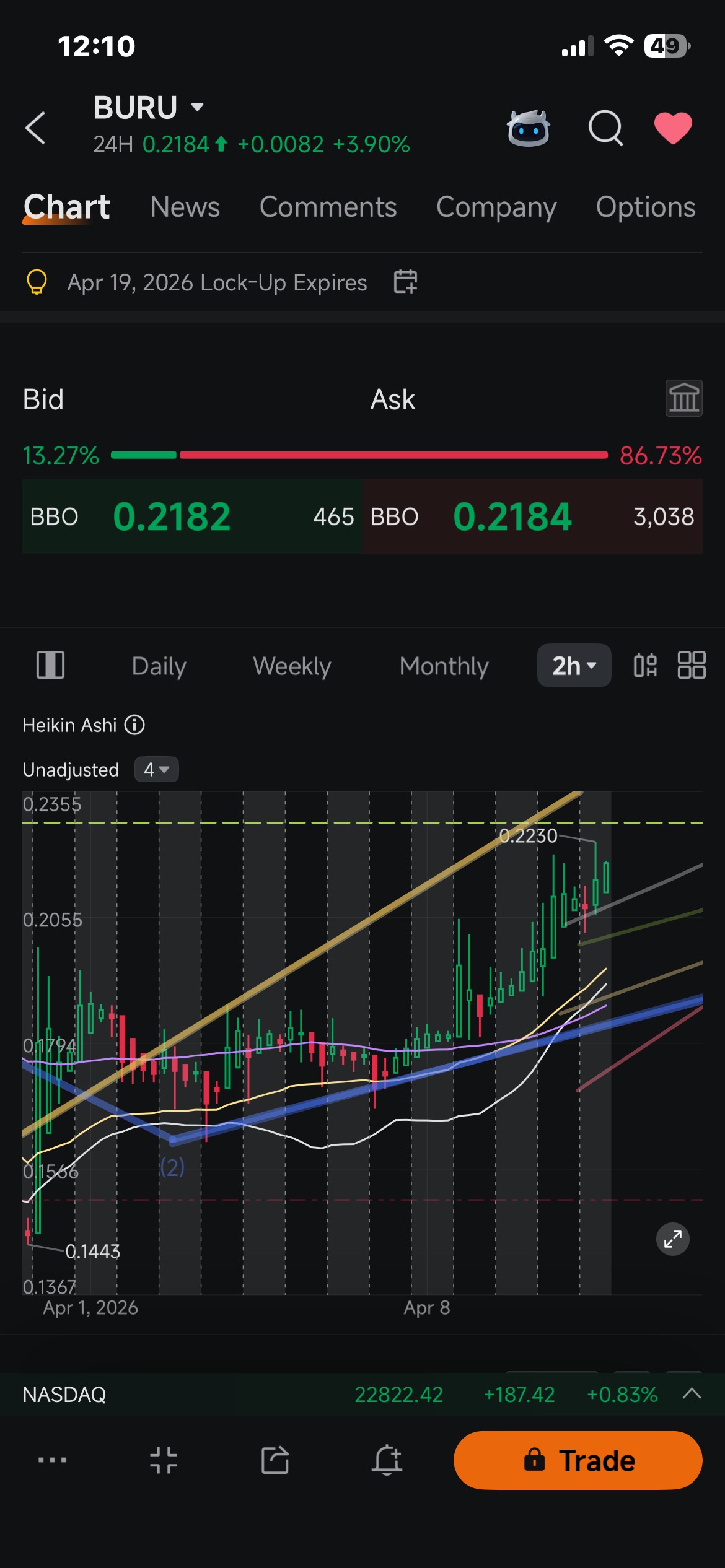The image size is (725, 1568).
Task: Switch to the News tab
Action: pyautogui.click(x=185, y=207)
